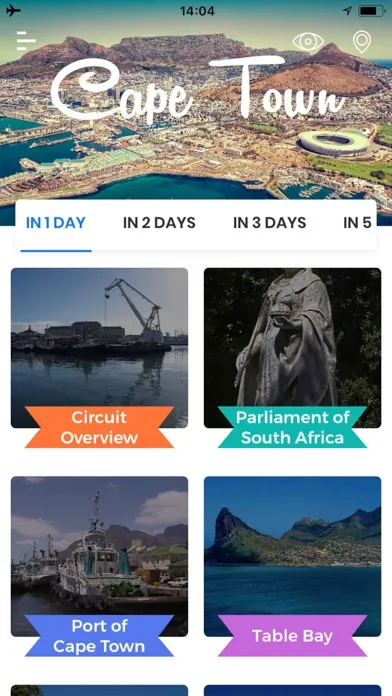The image size is (392, 696).
Task: Open Parliament of South Africa card
Action: 293,357
